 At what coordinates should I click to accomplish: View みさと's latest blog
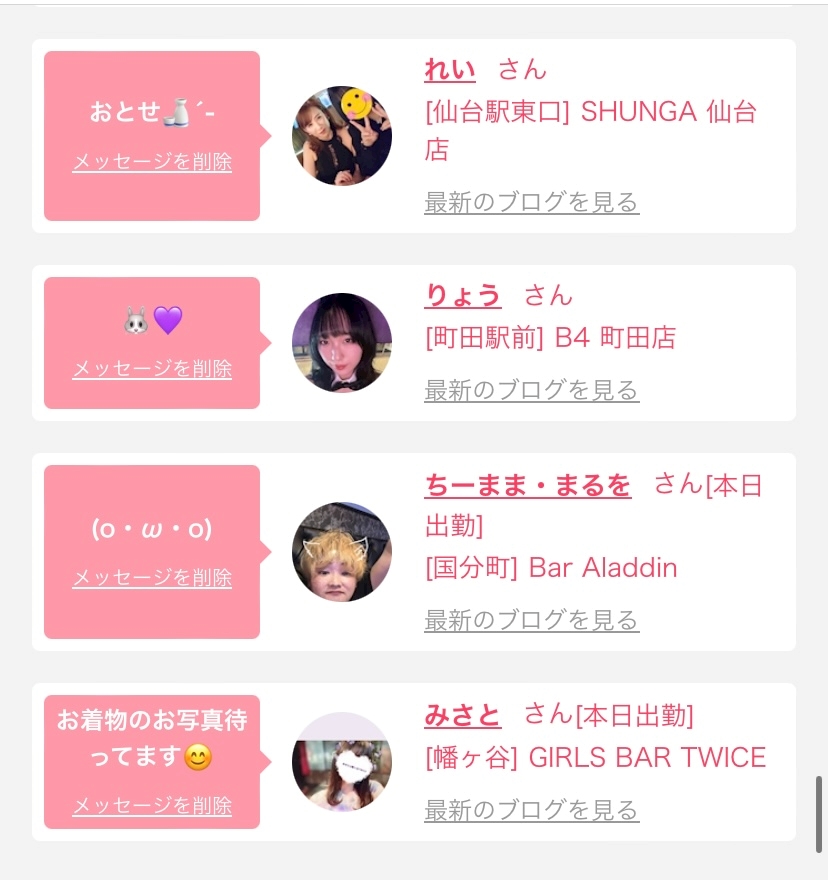tap(531, 810)
